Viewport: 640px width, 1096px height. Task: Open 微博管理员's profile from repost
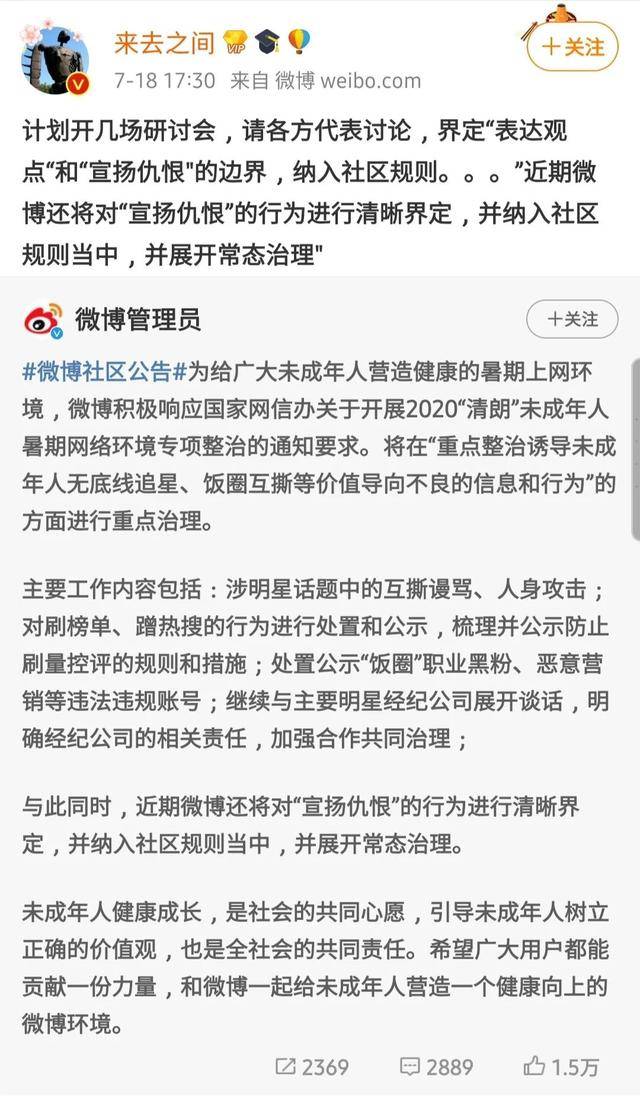point(137,319)
